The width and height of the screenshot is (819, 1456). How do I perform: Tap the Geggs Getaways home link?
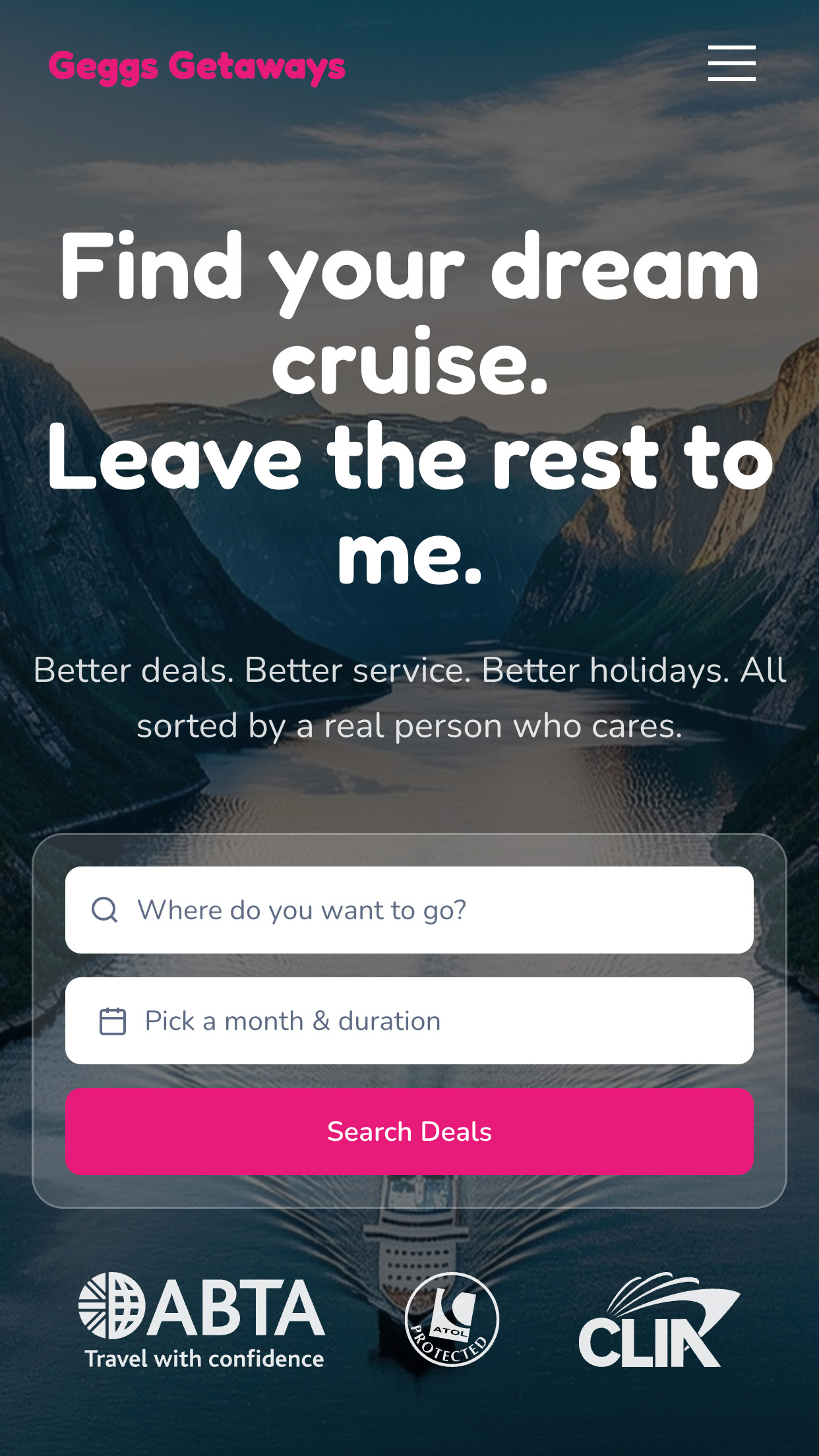197,67
